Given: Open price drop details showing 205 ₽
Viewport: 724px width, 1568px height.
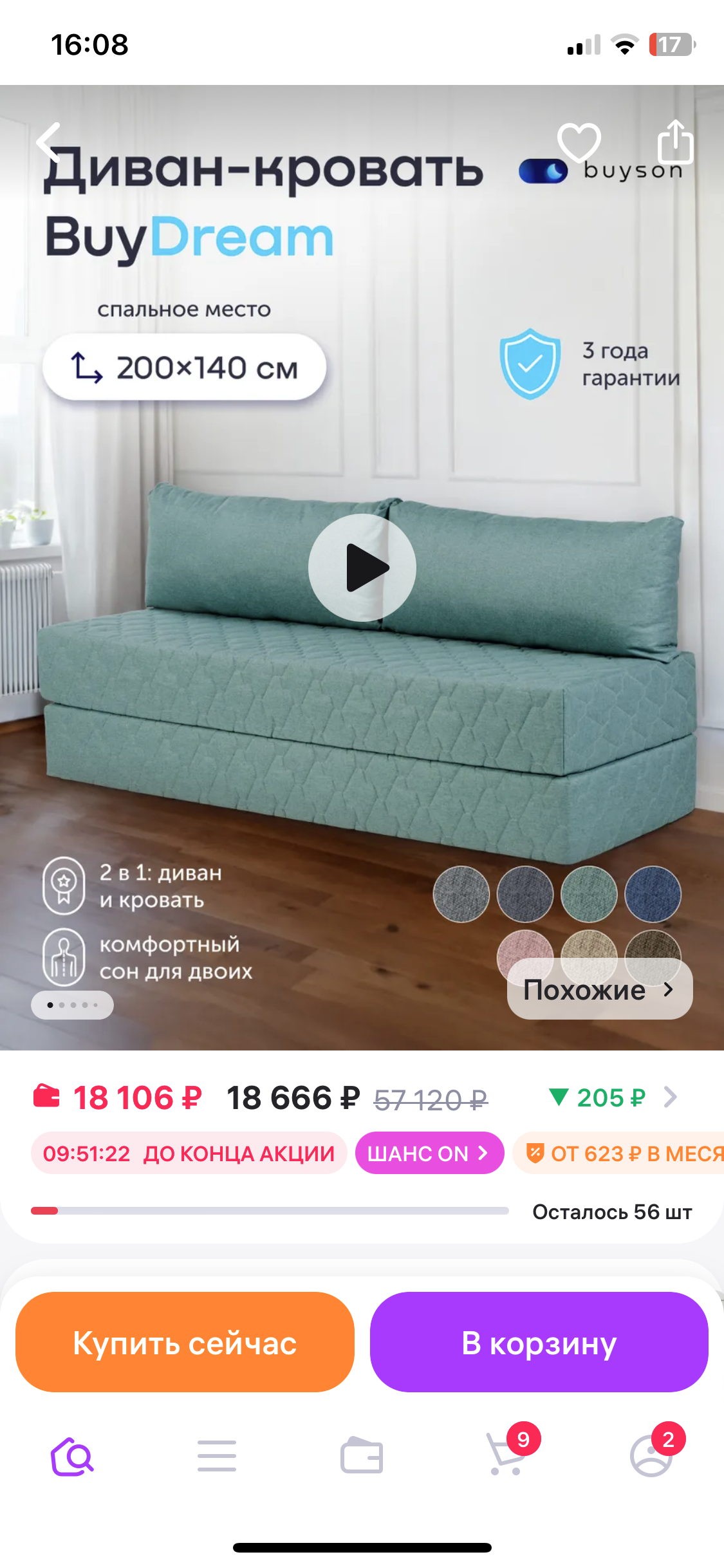Looking at the screenshot, I should pos(611,1097).
